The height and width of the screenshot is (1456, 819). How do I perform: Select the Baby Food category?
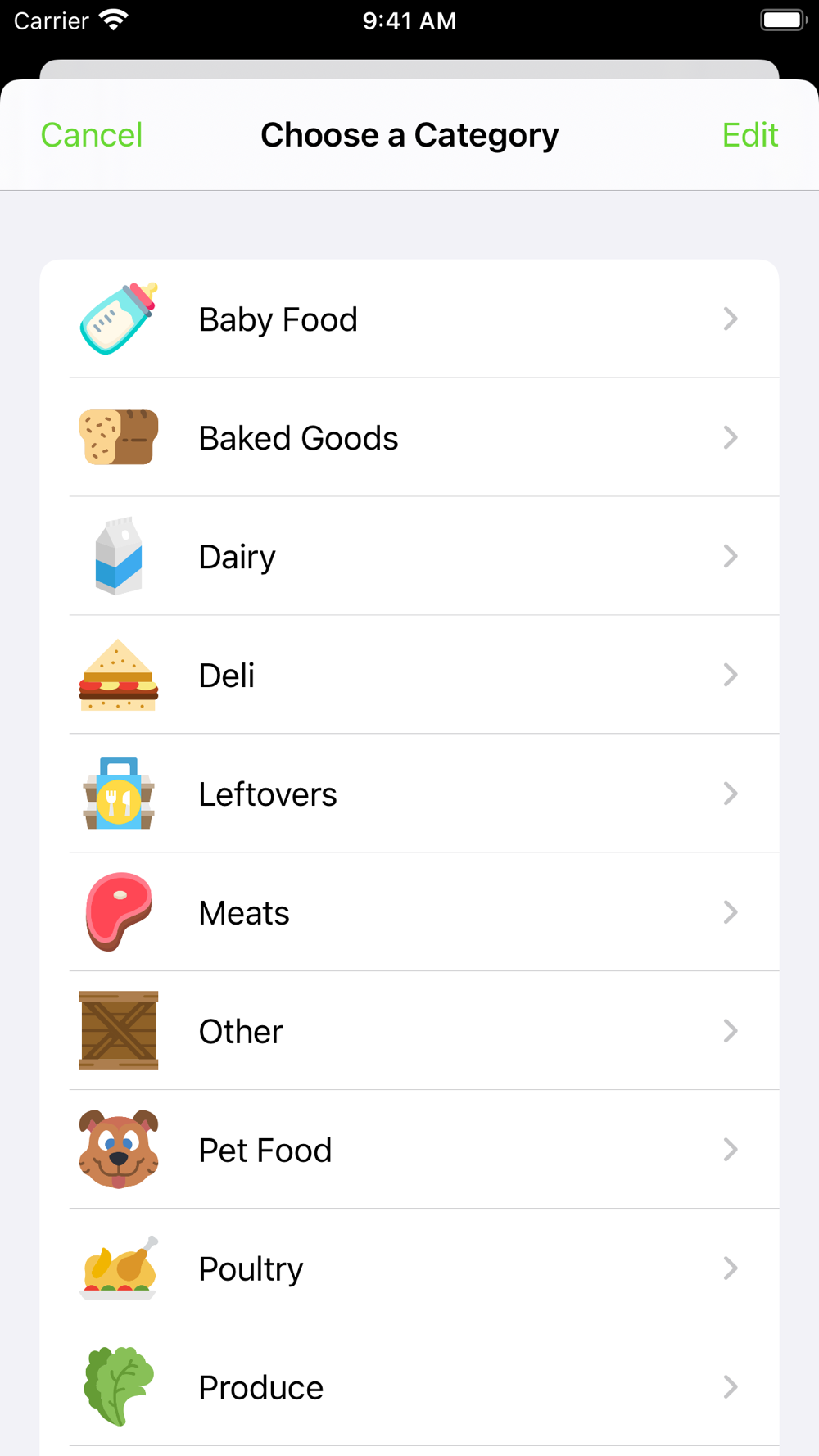pos(409,319)
